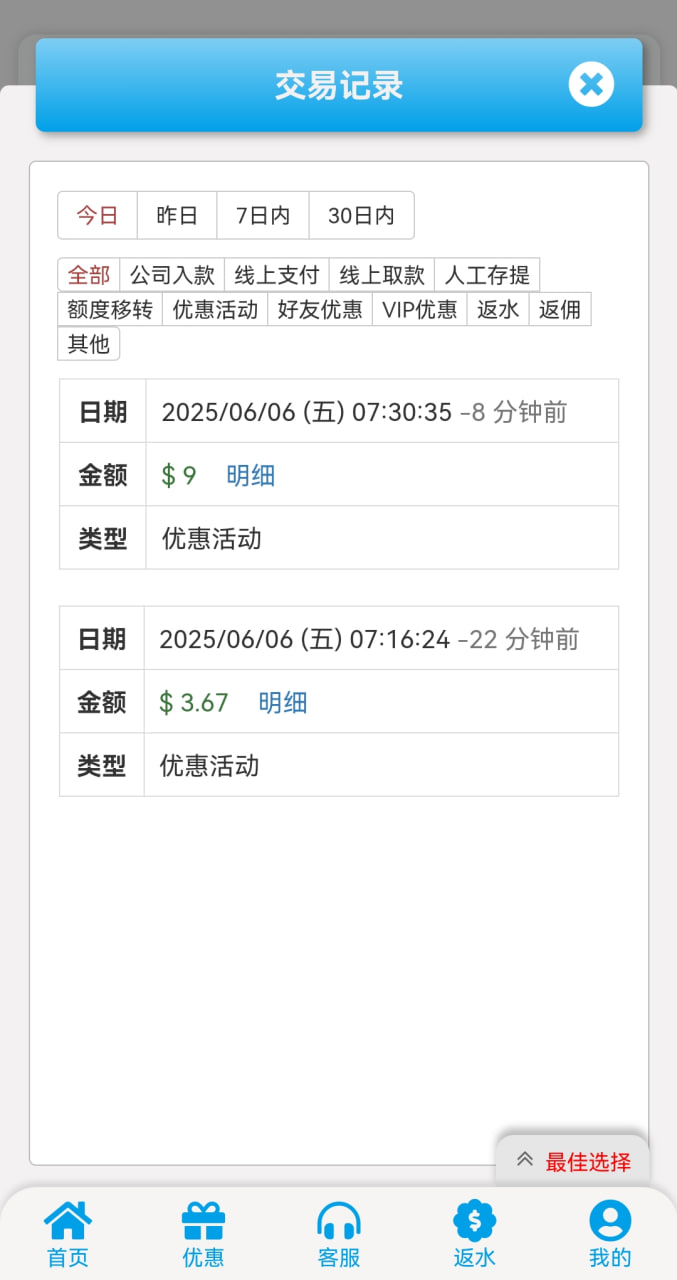Image resolution: width=677 pixels, height=1280 pixels.
Task: Select the 好友优惠 filter
Action: tap(320, 309)
